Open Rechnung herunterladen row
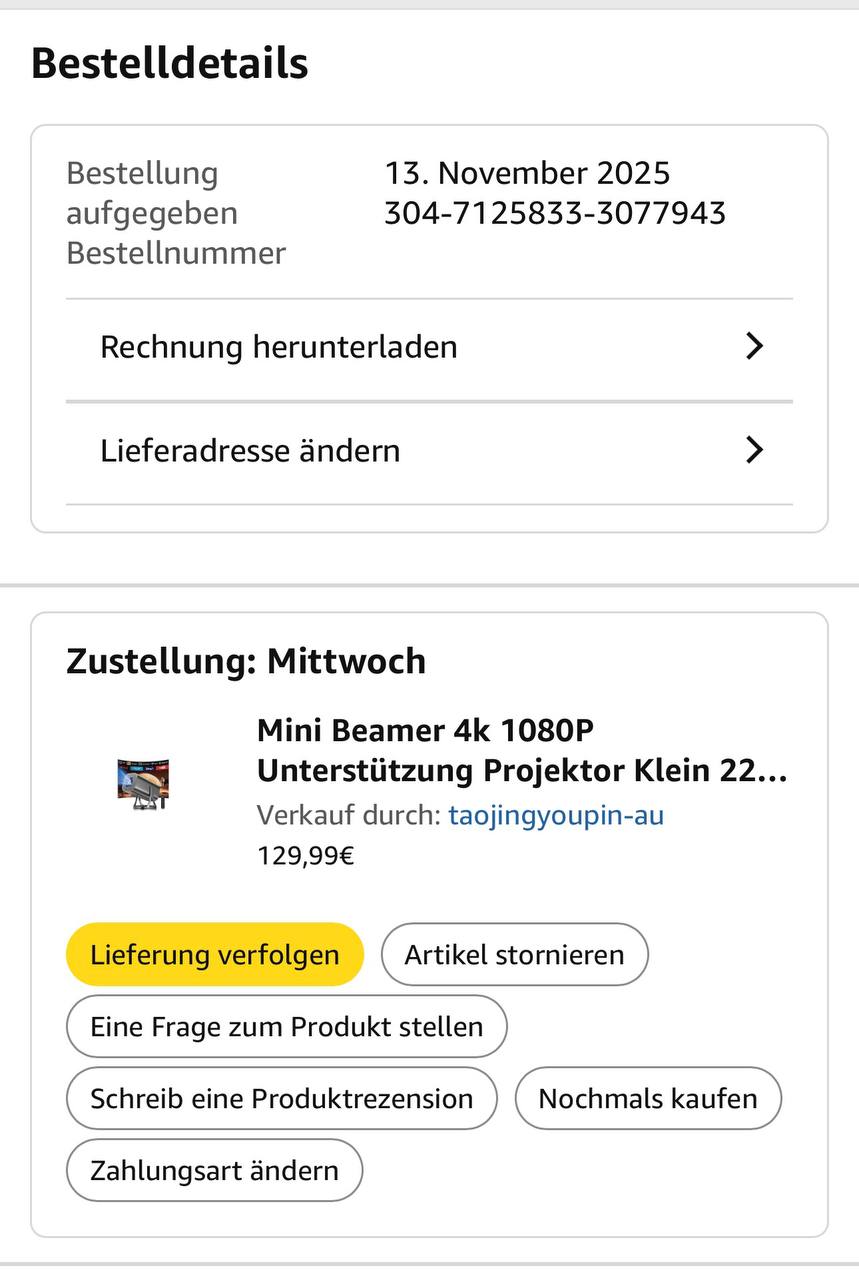Viewport: 859px width, 1280px height. (x=429, y=348)
